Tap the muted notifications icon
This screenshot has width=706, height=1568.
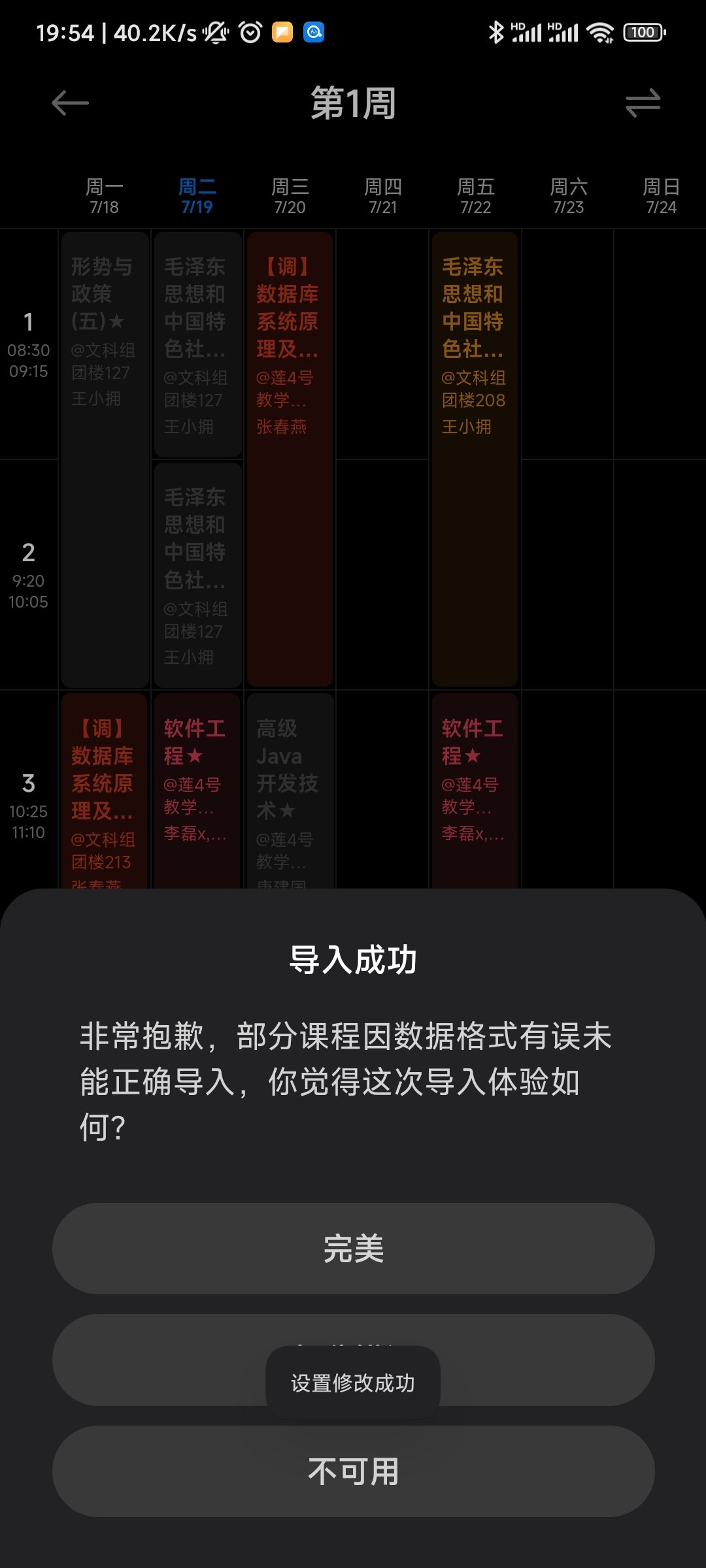216,31
